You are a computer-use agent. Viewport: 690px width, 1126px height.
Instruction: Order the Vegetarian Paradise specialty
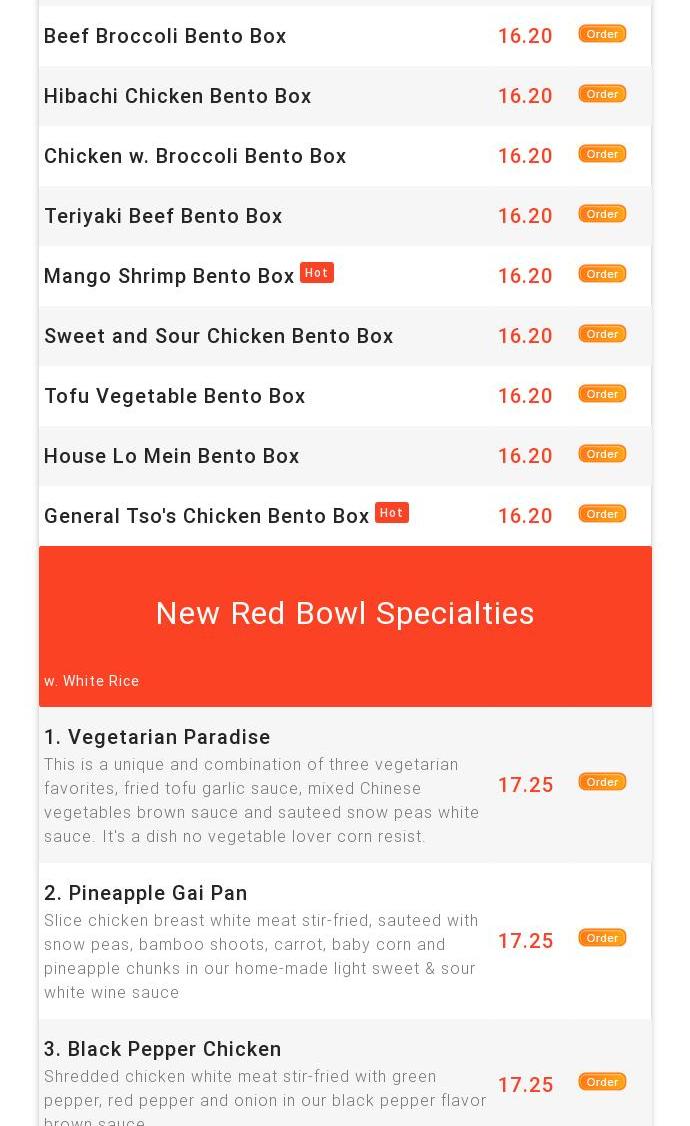pos(602,782)
